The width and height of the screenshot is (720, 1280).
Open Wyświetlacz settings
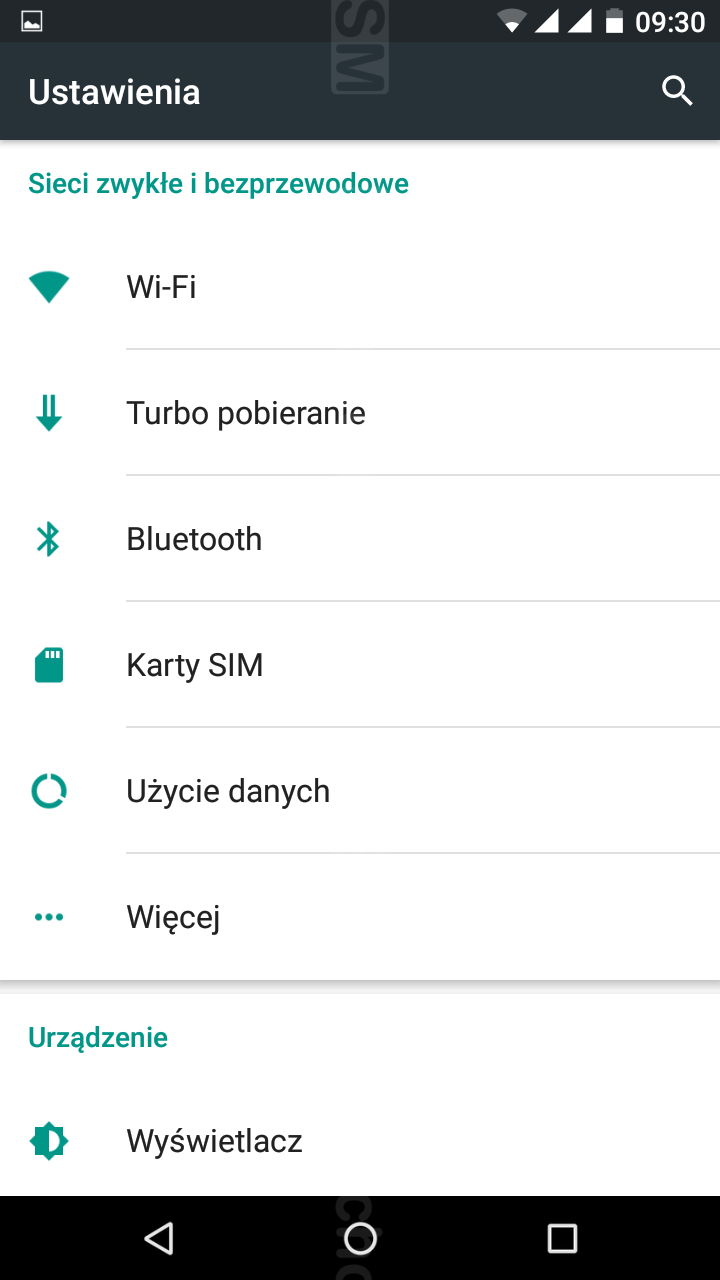click(x=360, y=1141)
